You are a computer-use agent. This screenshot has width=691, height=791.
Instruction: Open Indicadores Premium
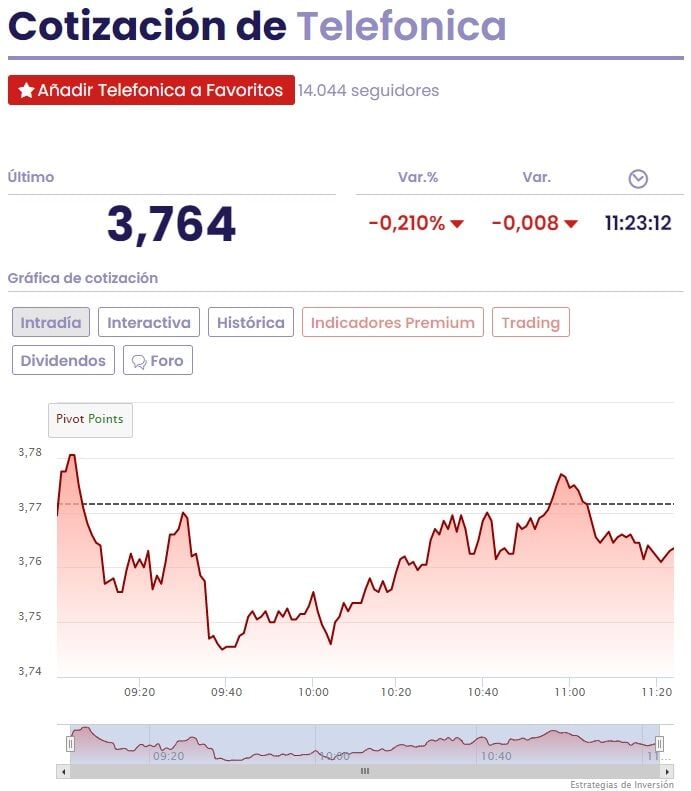[x=393, y=322]
